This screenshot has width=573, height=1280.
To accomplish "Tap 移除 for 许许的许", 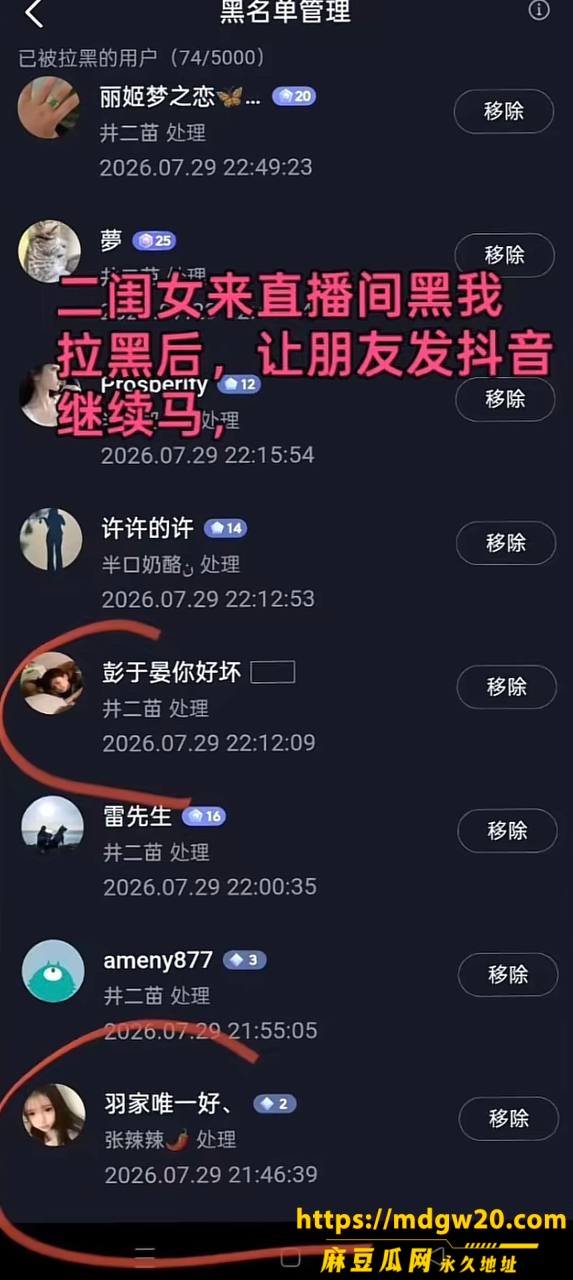I will pos(506,543).
